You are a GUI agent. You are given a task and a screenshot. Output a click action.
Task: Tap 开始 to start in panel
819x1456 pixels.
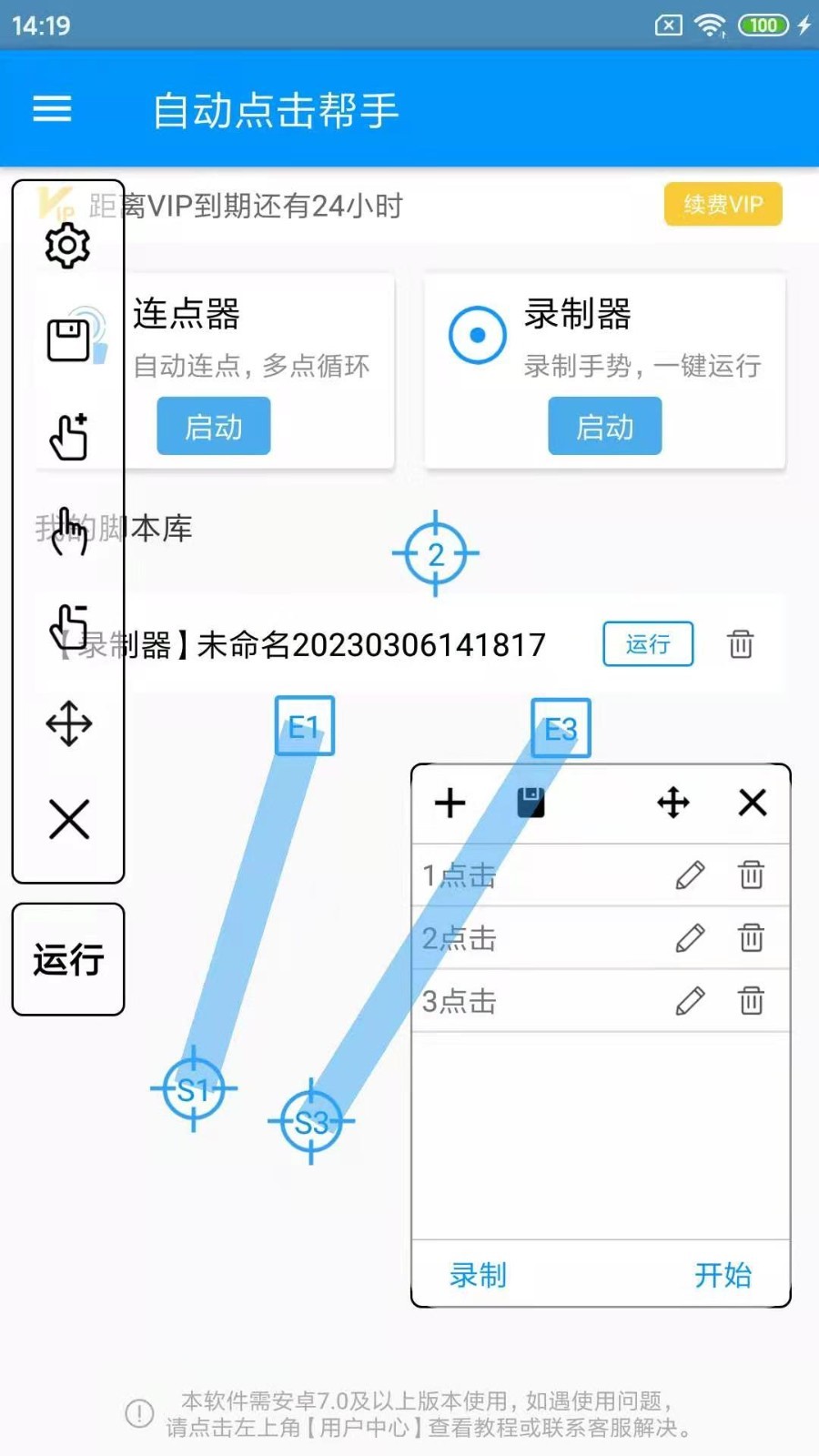pyautogui.click(x=723, y=1275)
